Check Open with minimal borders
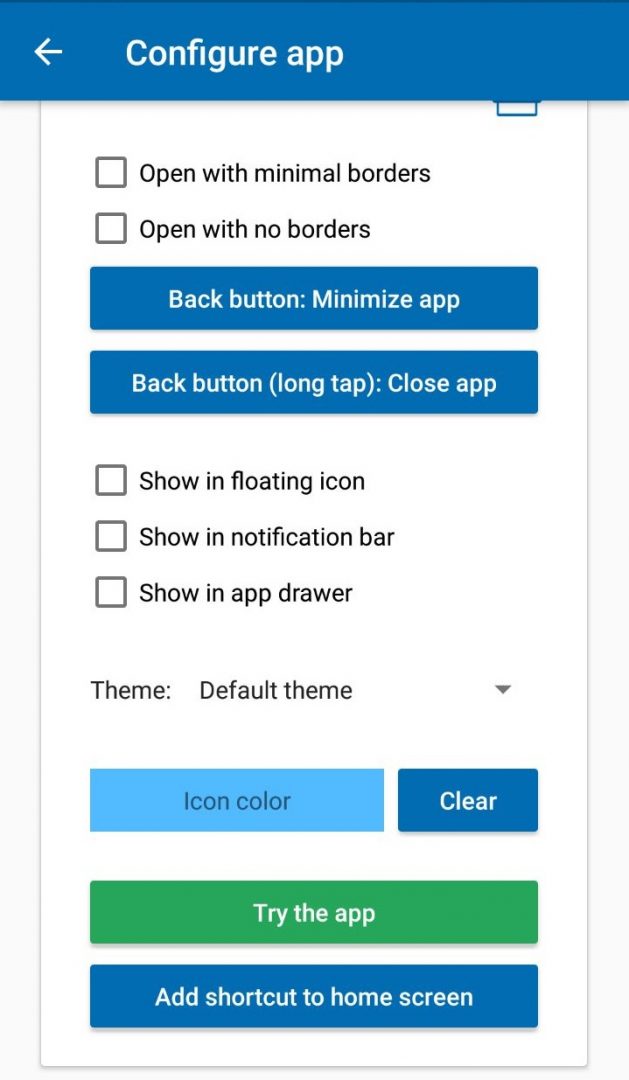 (x=111, y=172)
